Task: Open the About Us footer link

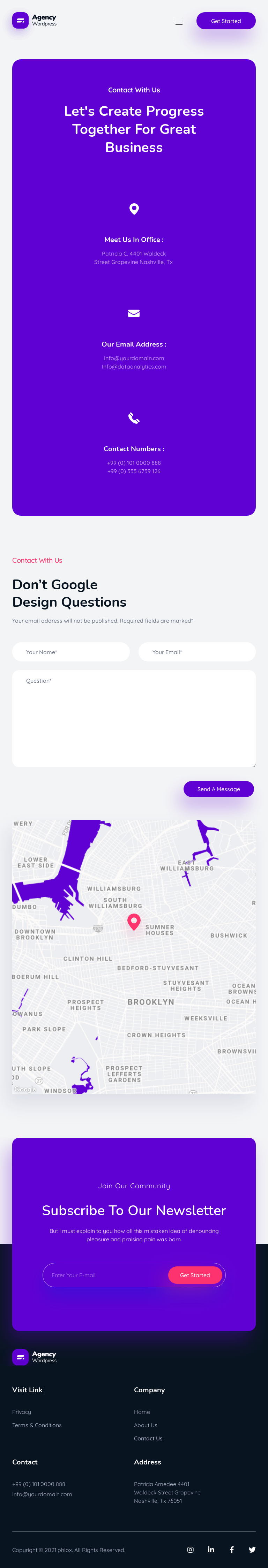Action: 146,1425
